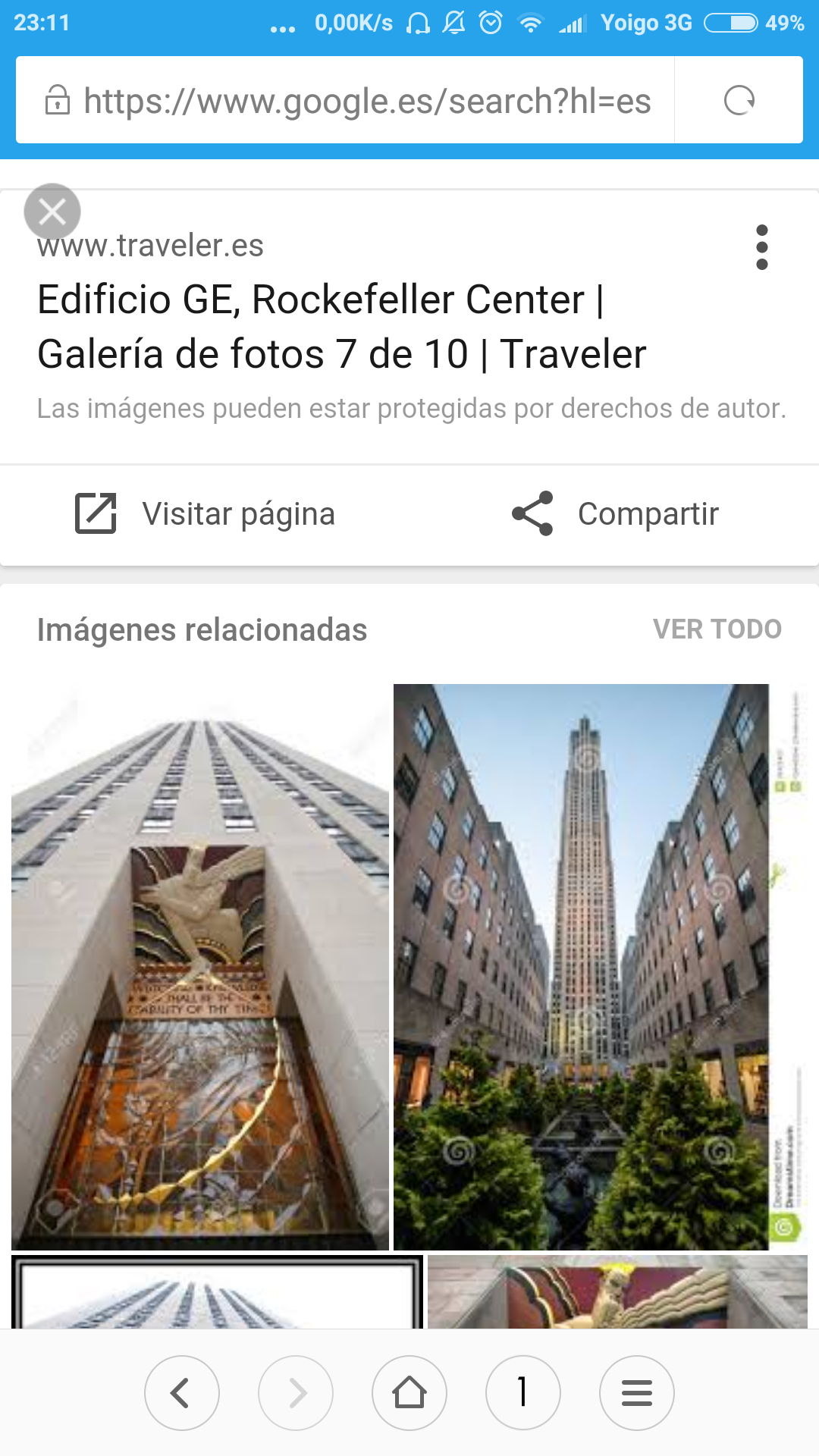Tap Visitar página
This screenshot has width=819, height=1456.
[205, 514]
